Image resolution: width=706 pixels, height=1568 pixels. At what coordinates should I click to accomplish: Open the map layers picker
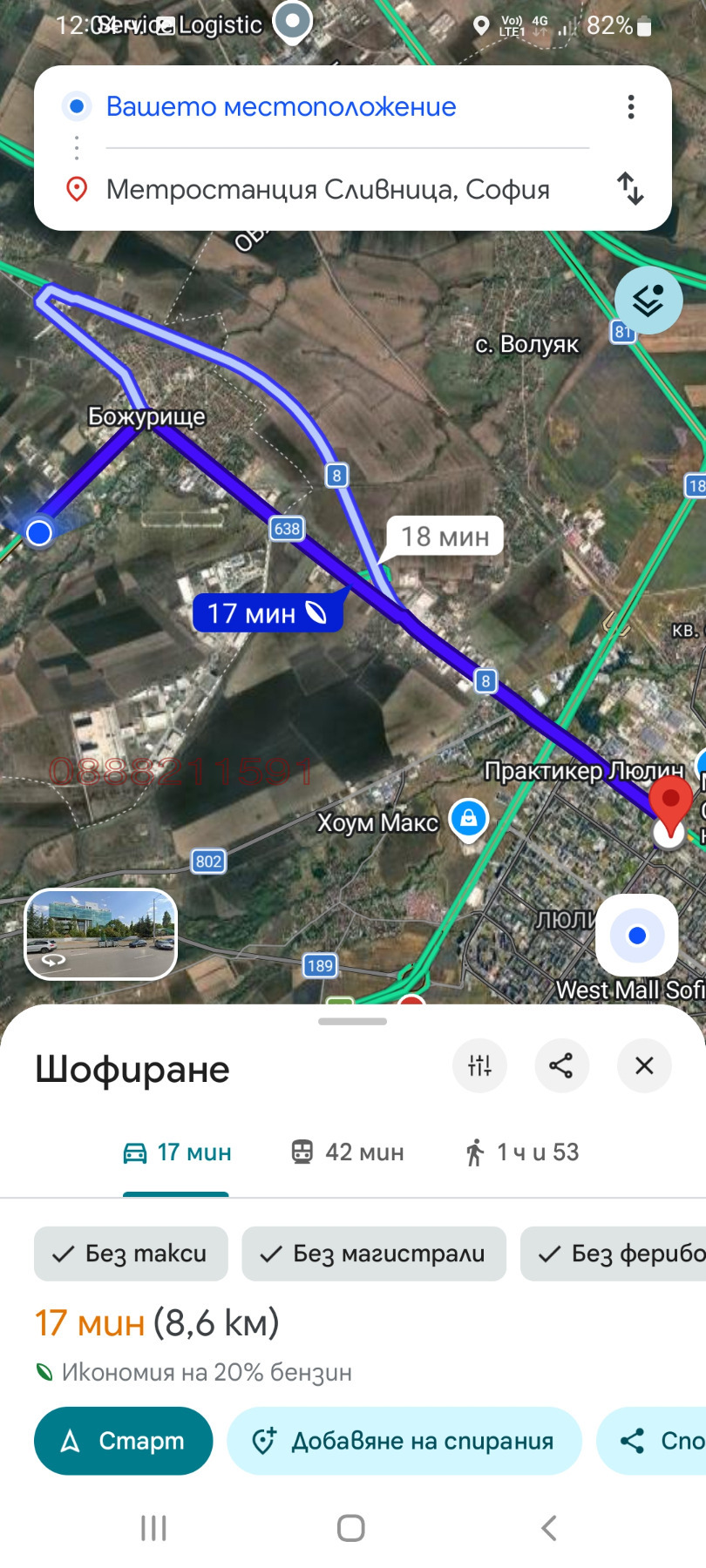pyautogui.click(x=648, y=300)
